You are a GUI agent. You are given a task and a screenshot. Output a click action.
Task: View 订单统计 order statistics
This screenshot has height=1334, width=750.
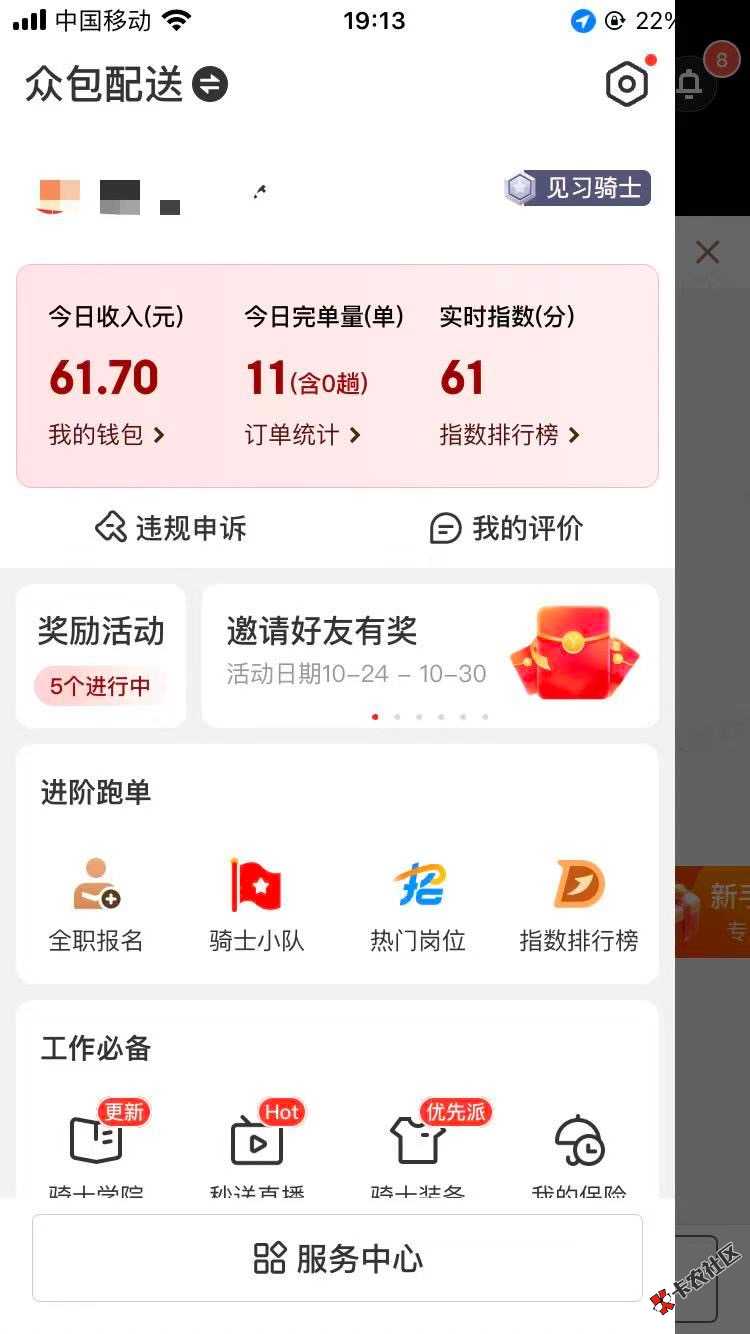tap(303, 435)
